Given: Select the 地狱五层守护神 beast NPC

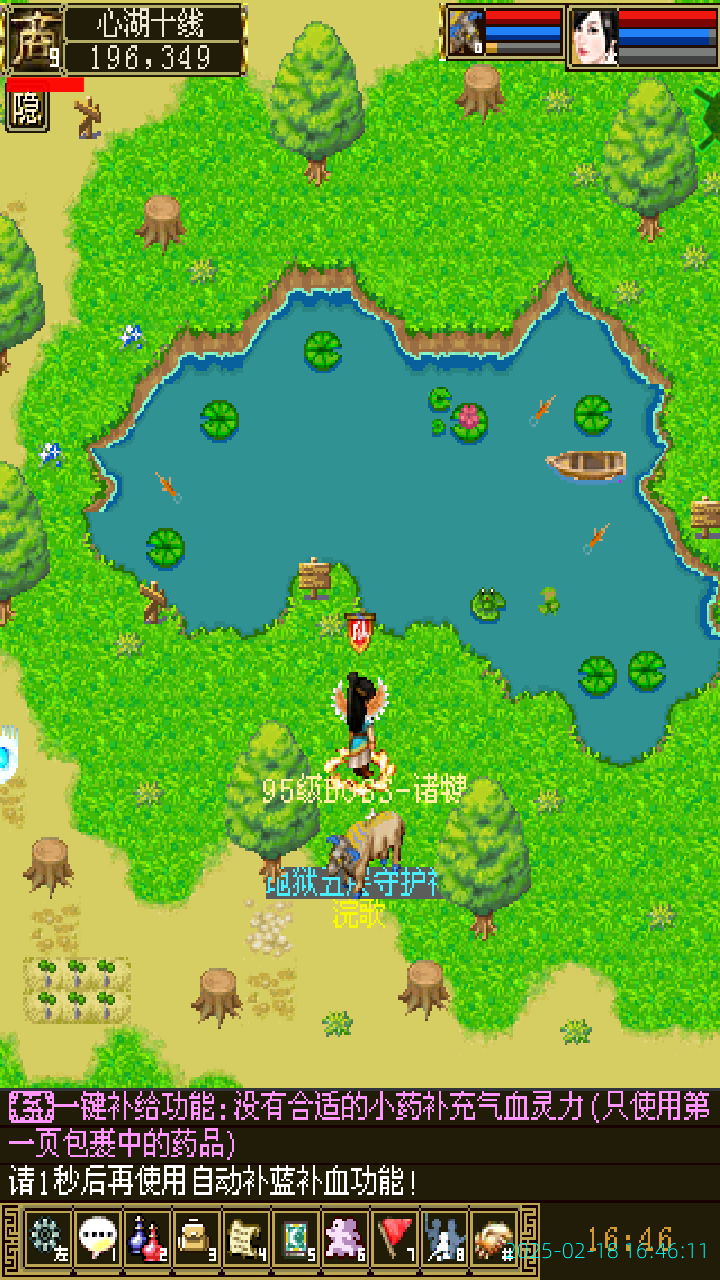Looking at the screenshot, I should [368, 846].
